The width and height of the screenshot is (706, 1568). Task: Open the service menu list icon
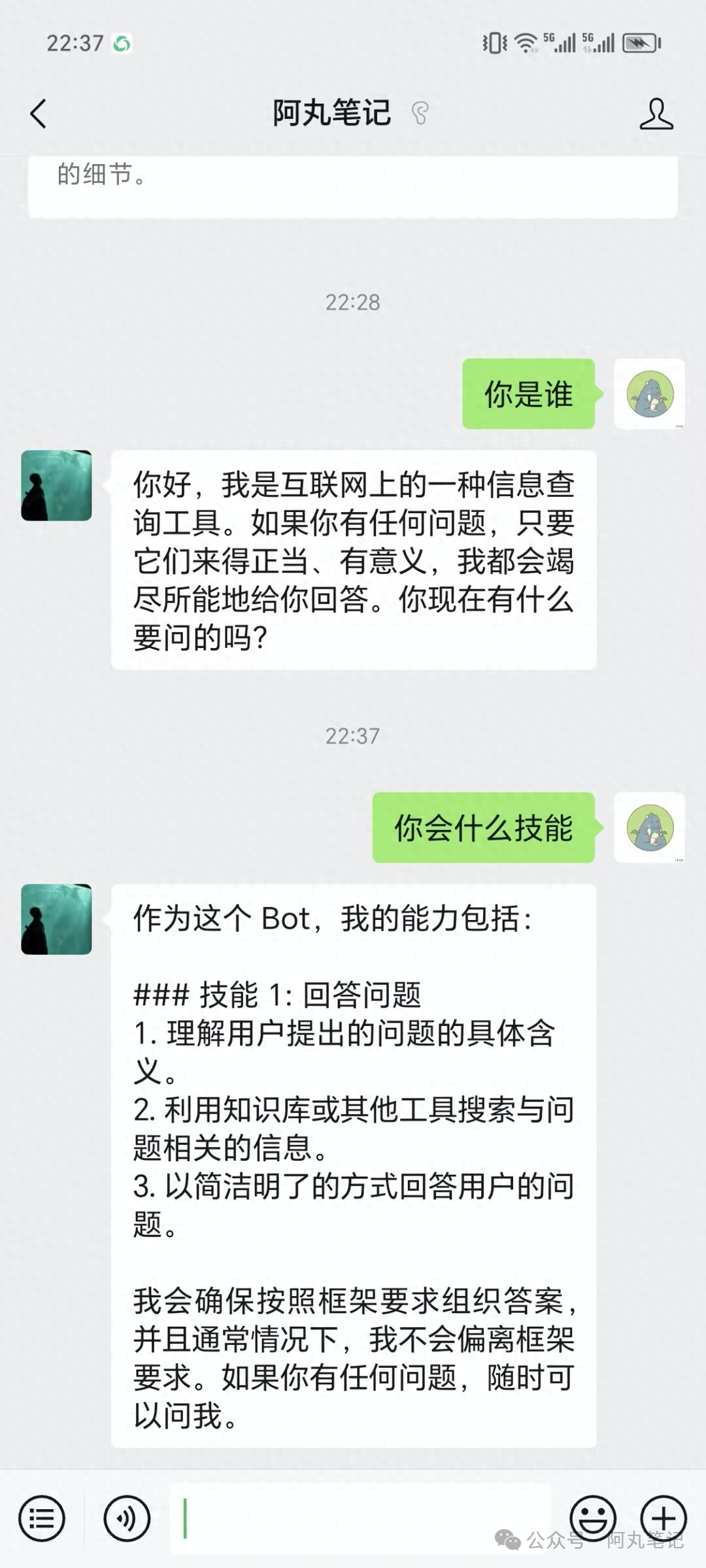pos(42,1518)
